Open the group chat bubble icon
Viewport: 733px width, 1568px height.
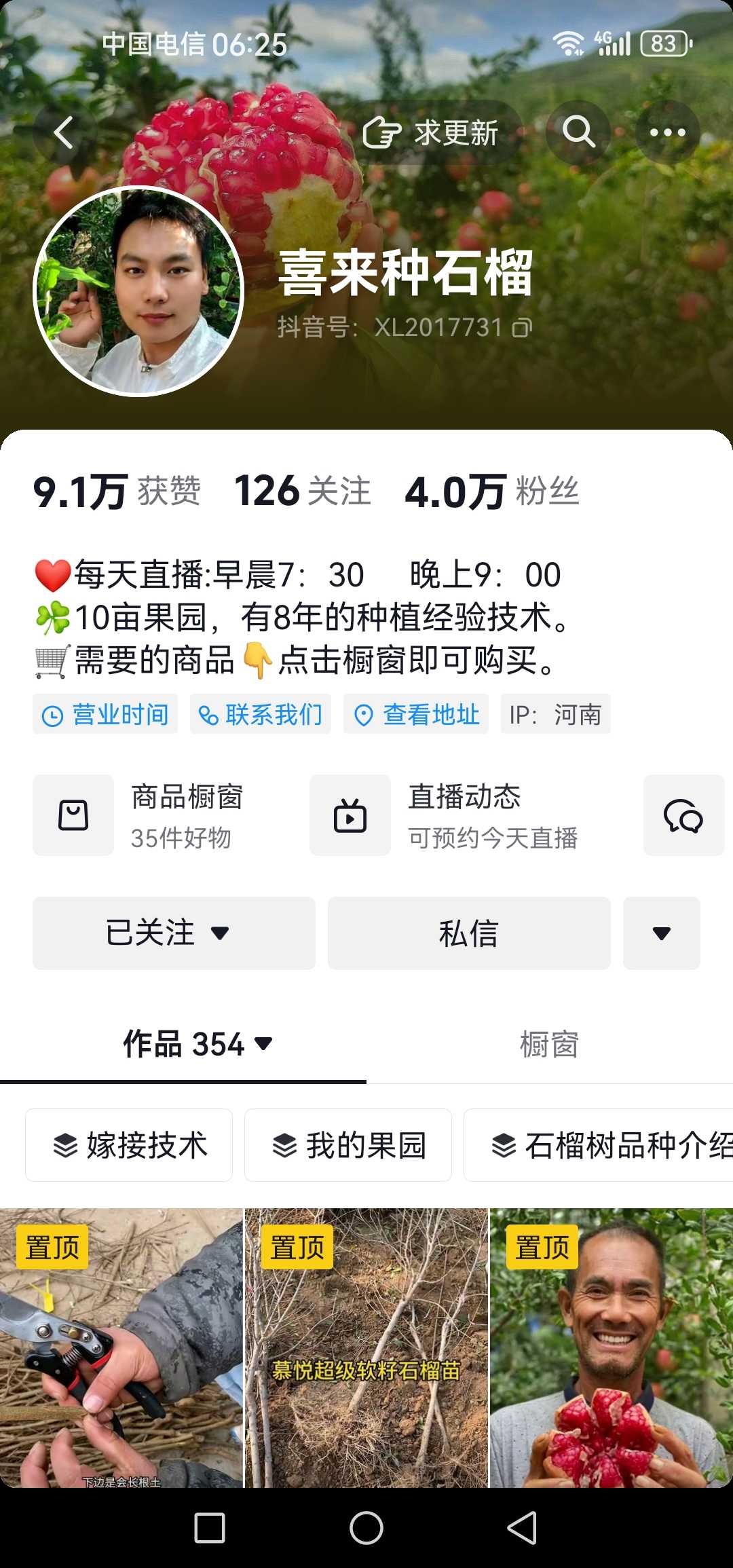click(x=683, y=815)
